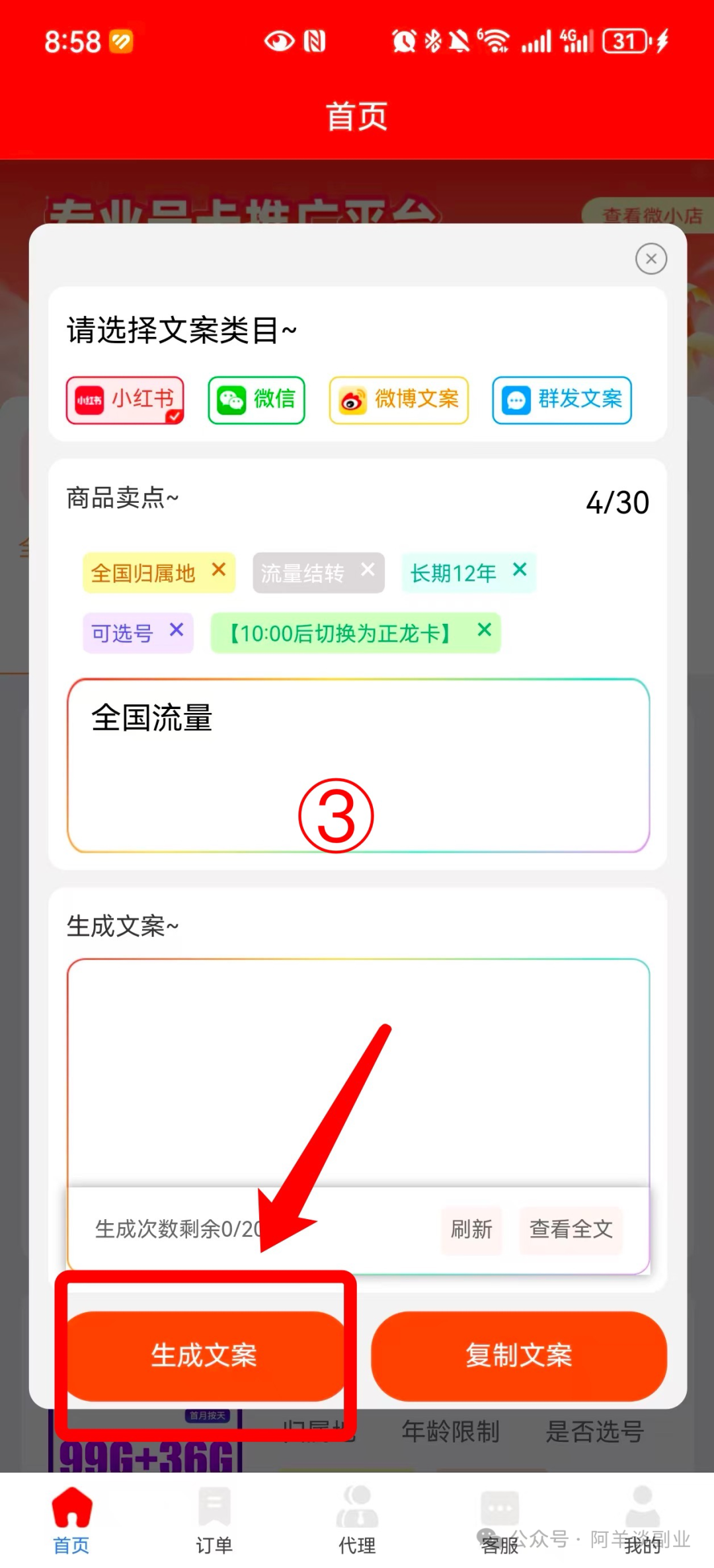Close the copywriting dialog
Image resolution: width=714 pixels, height=1568 pixels.
click(651, 259)
